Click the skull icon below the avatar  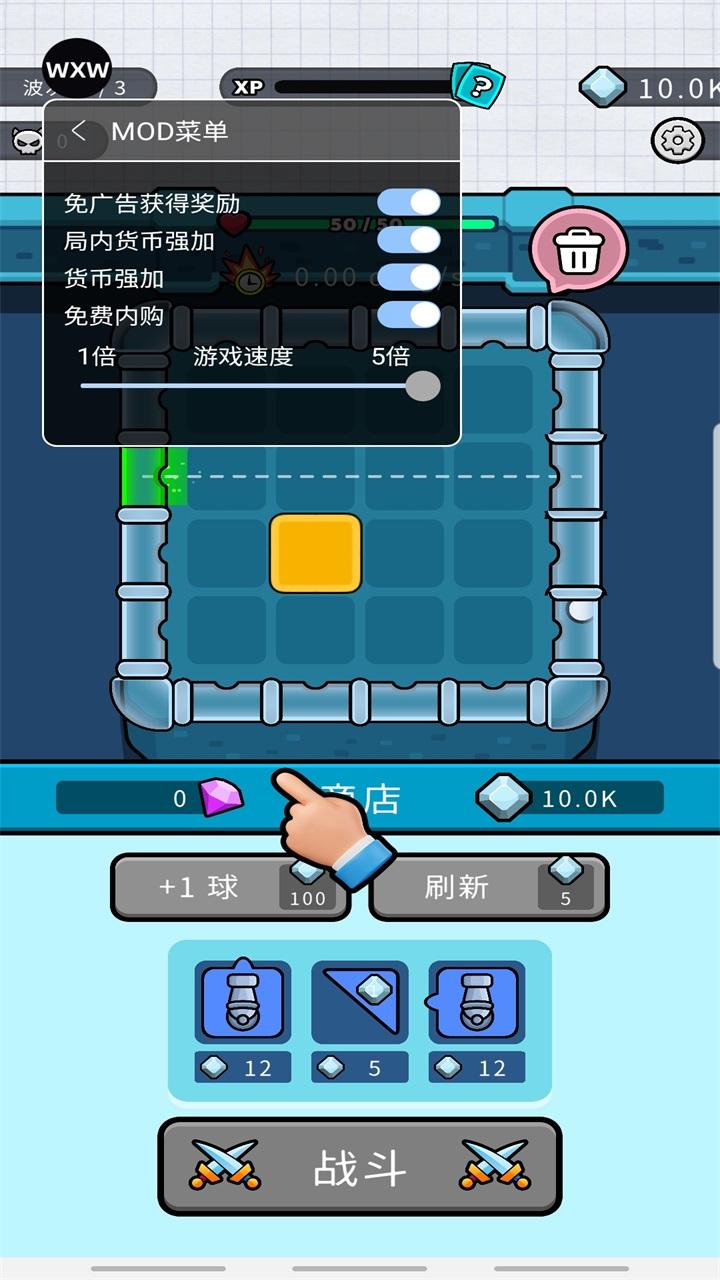(26, 140)
